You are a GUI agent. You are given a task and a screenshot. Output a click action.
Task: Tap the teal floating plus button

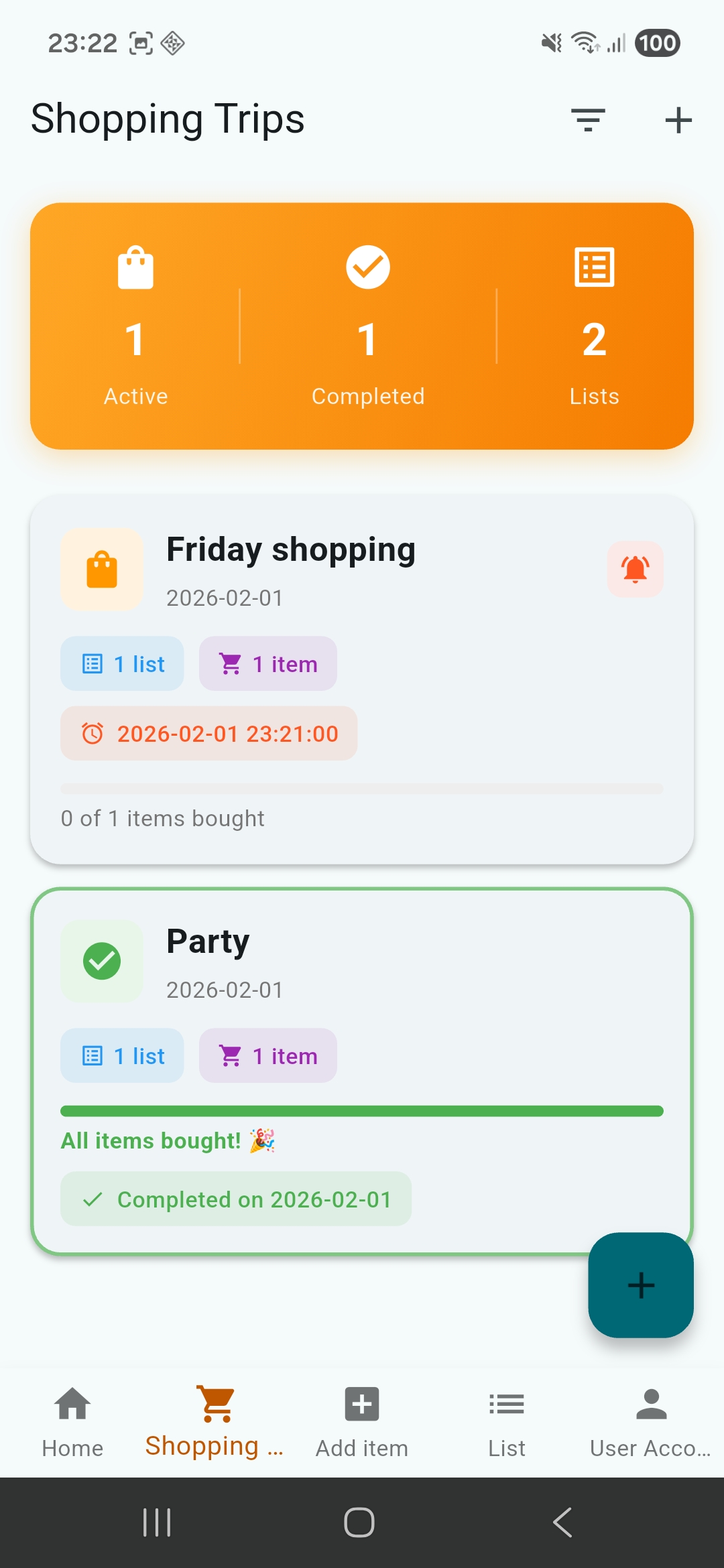640,1285
